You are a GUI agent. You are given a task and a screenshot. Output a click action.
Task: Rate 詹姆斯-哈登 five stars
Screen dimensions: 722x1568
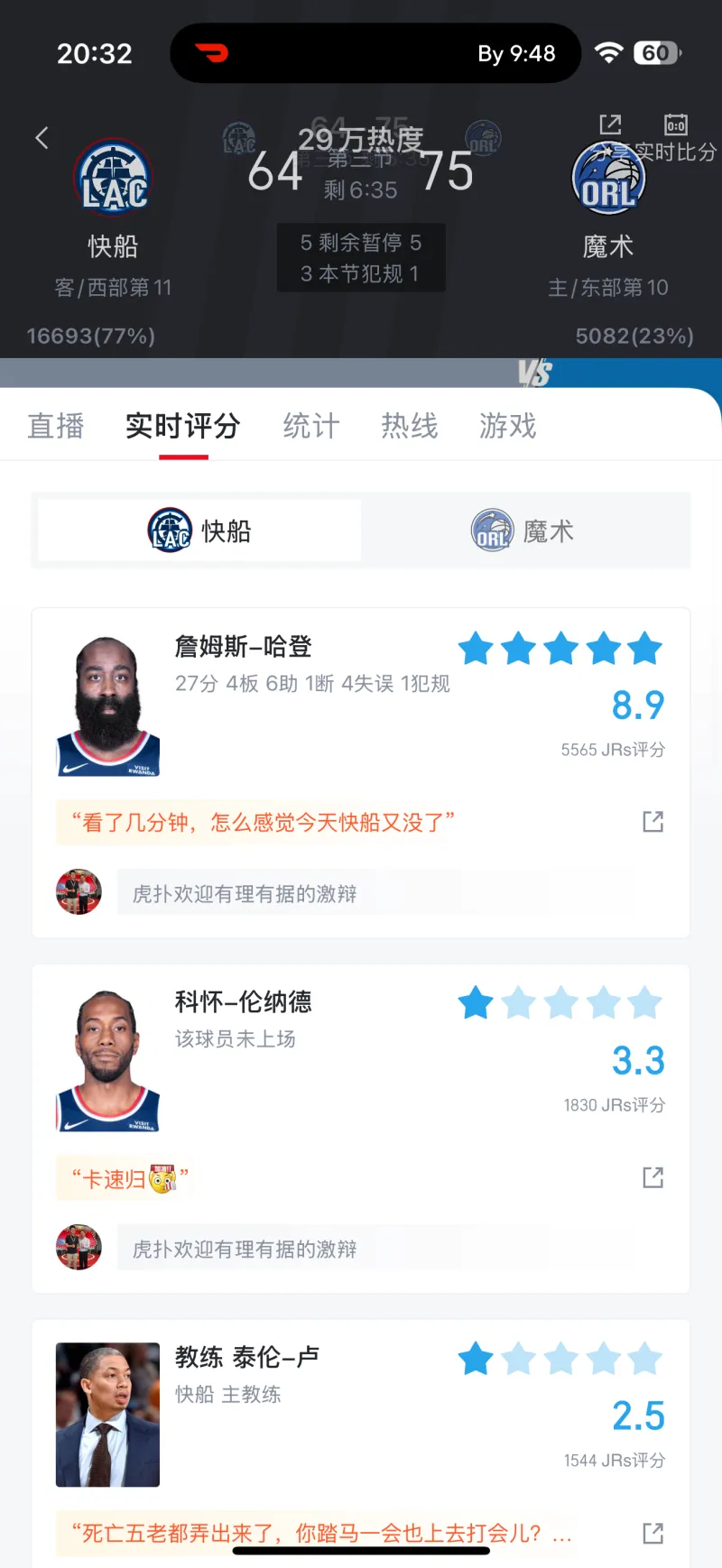645,649
